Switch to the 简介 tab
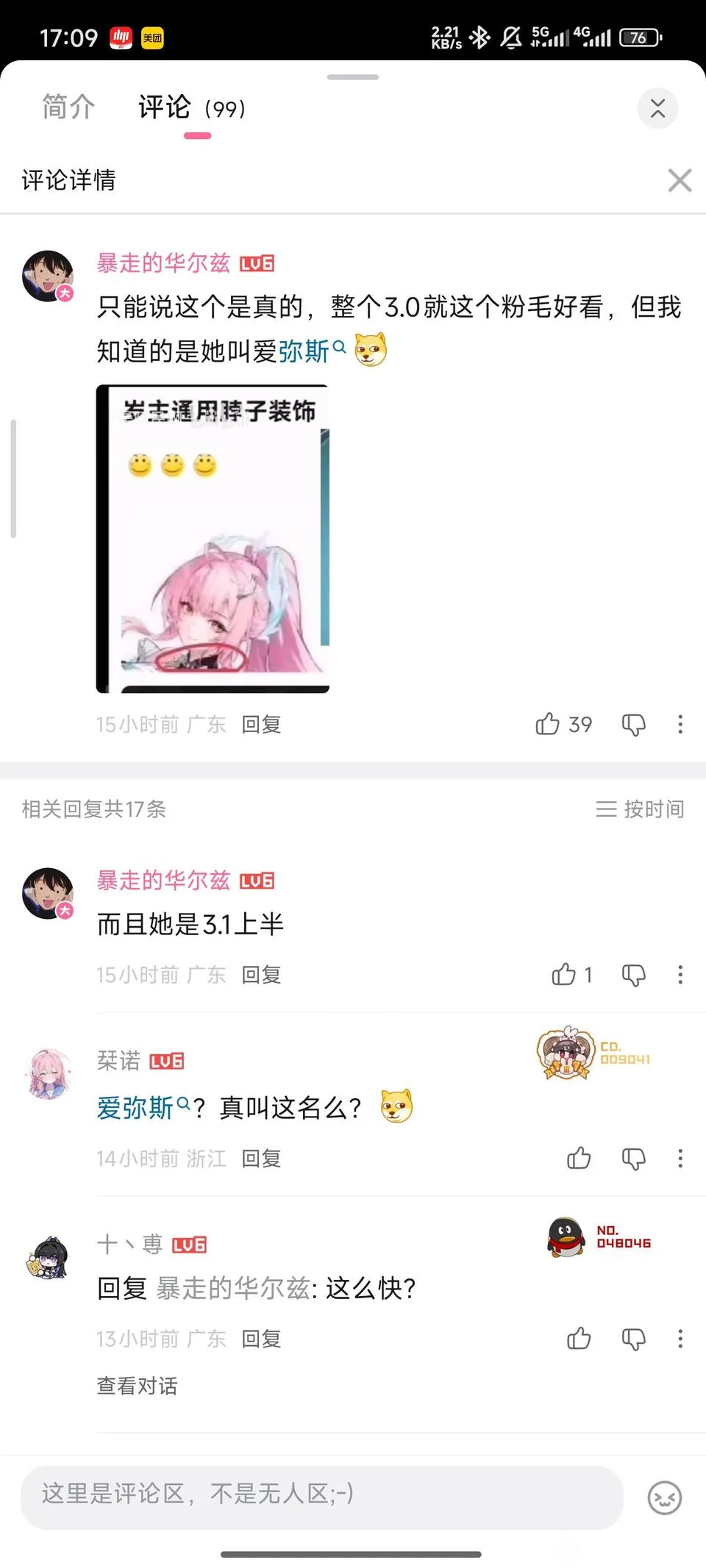Viewport: 706px width, 1568px height. coord(68,107)
